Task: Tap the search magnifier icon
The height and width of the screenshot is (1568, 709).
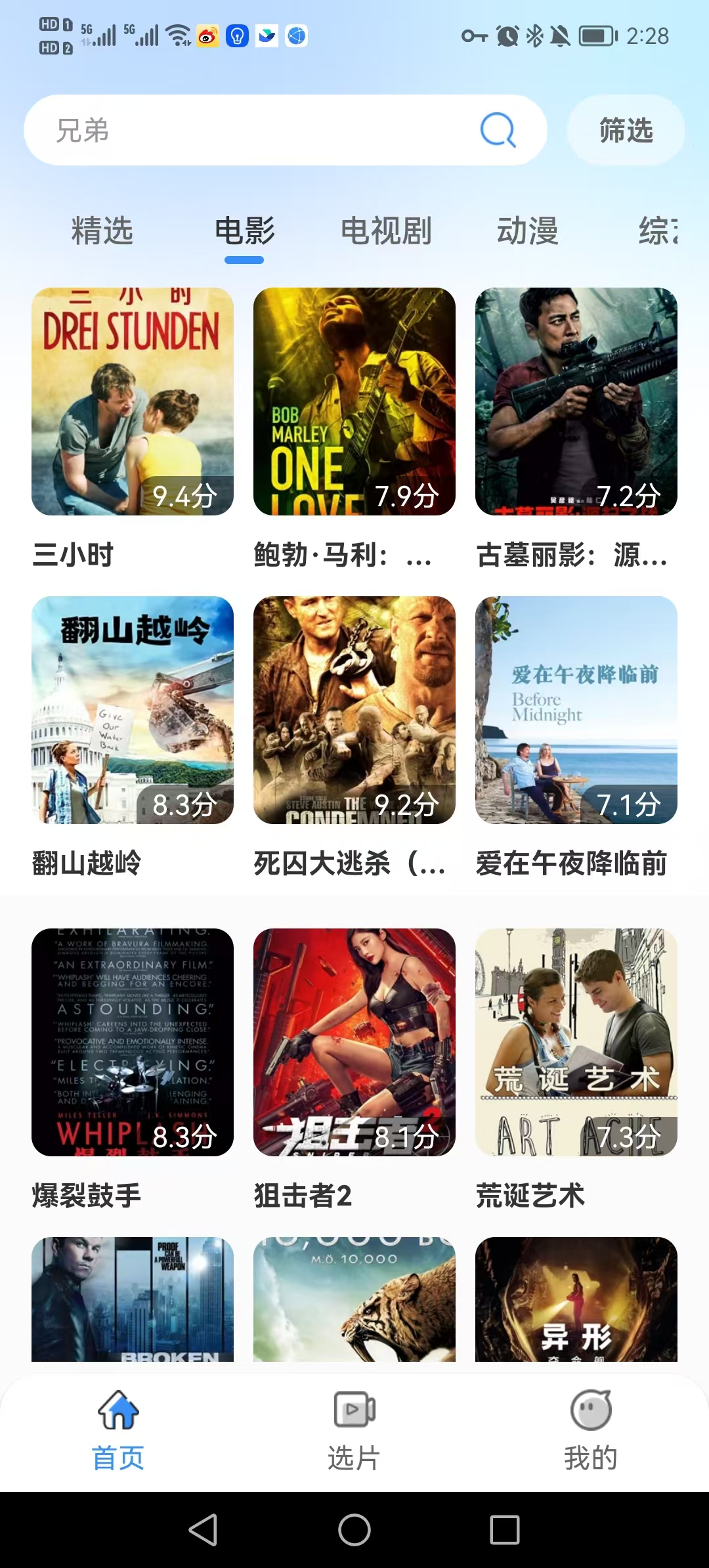Action: 497,129
